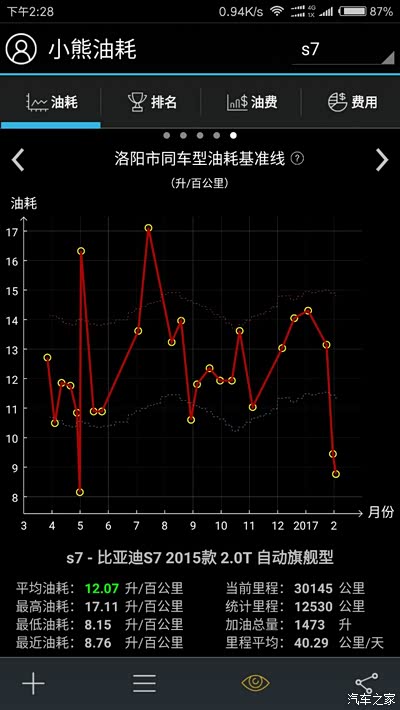Viewport: 400px width, 710px height.
Task: Share the fuel consumption chart
Action: coord(366,683)
